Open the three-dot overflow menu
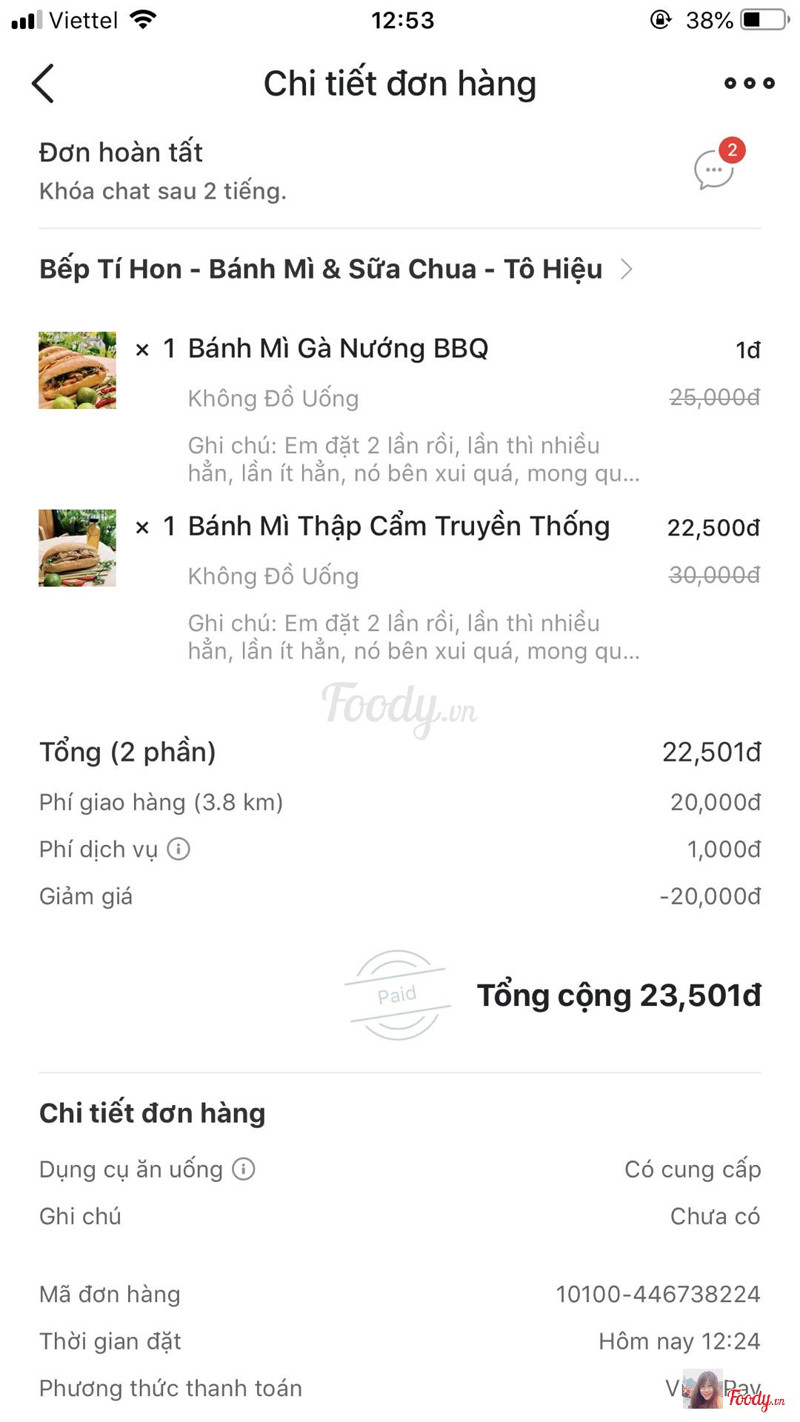Screen dimensions: 800x1422 coord(749,84)
